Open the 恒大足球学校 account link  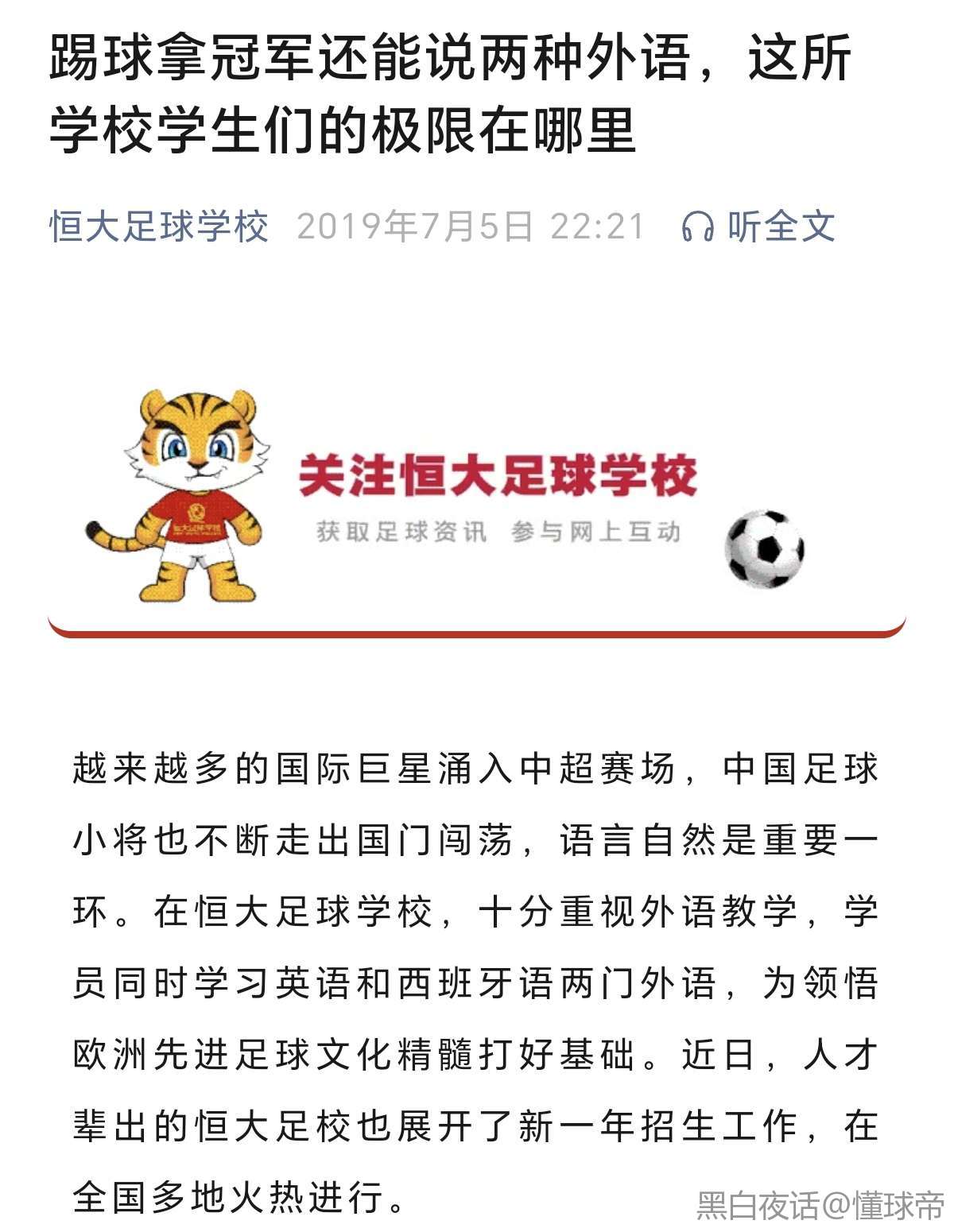[x=159, y=227]
